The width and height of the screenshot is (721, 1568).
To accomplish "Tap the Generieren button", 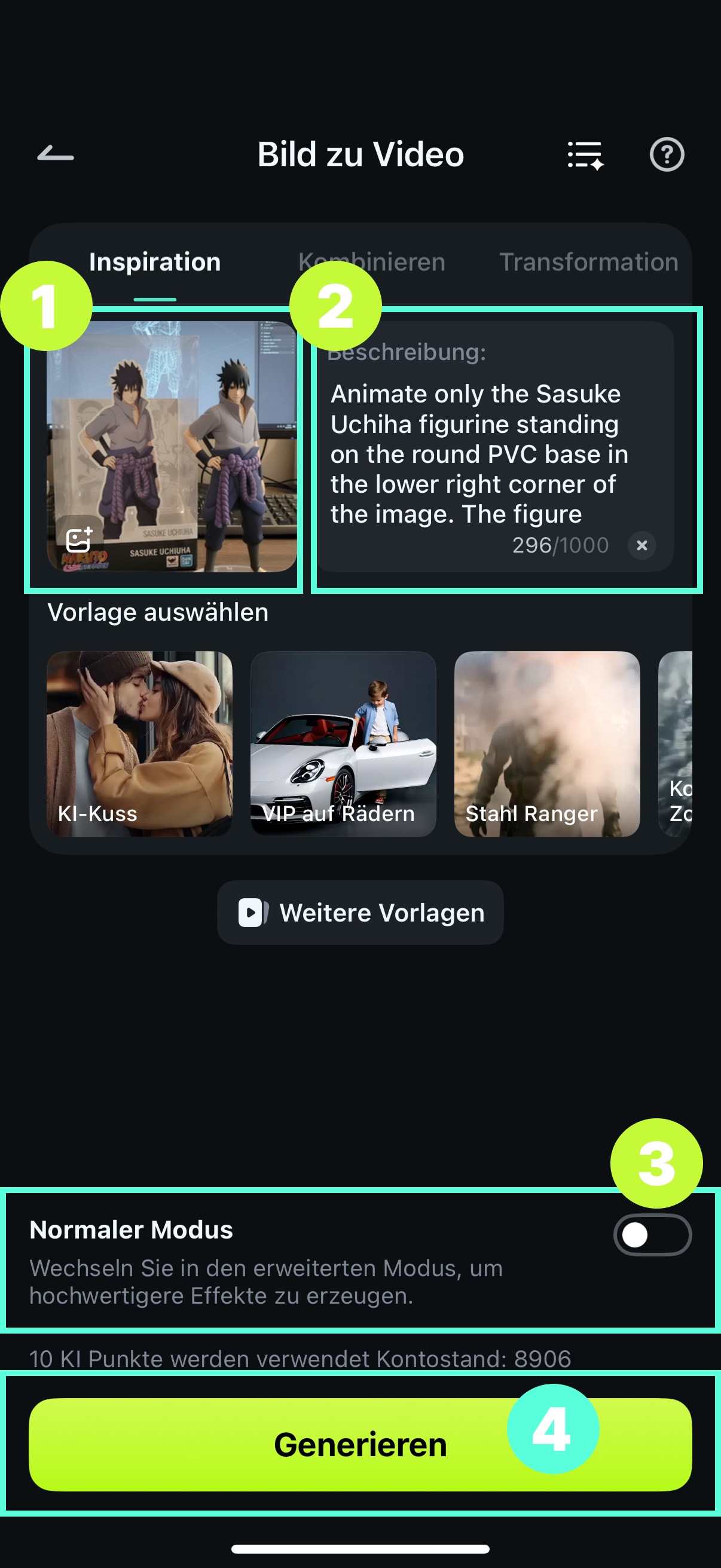I will [x=360, y=1444].
